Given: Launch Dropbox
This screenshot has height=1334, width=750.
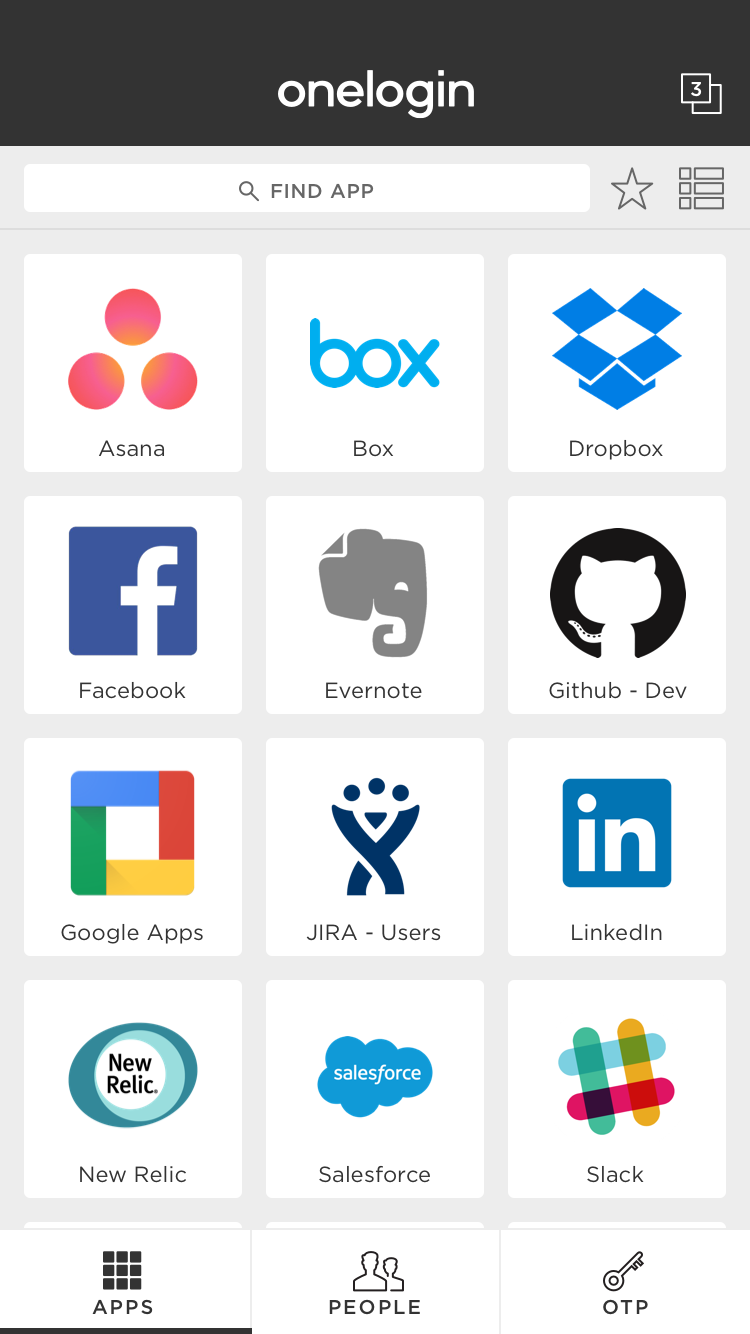Looking at the screenshot, I should click(617, 363).
